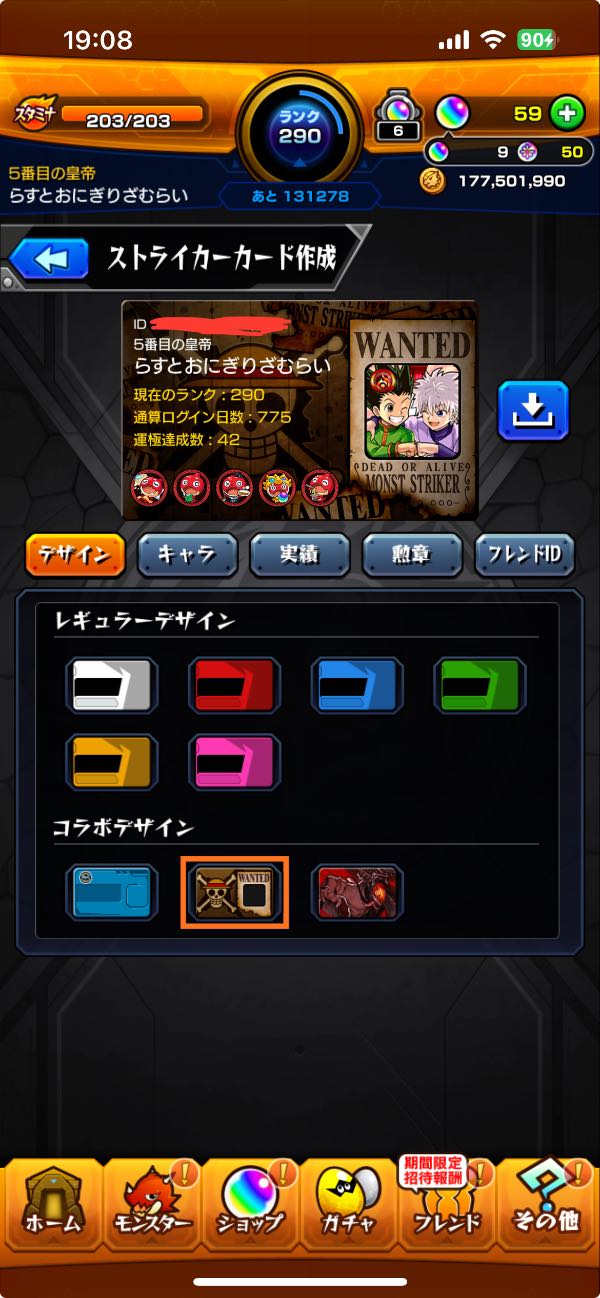Select the light blue collab card design

(x=112, y=891)
